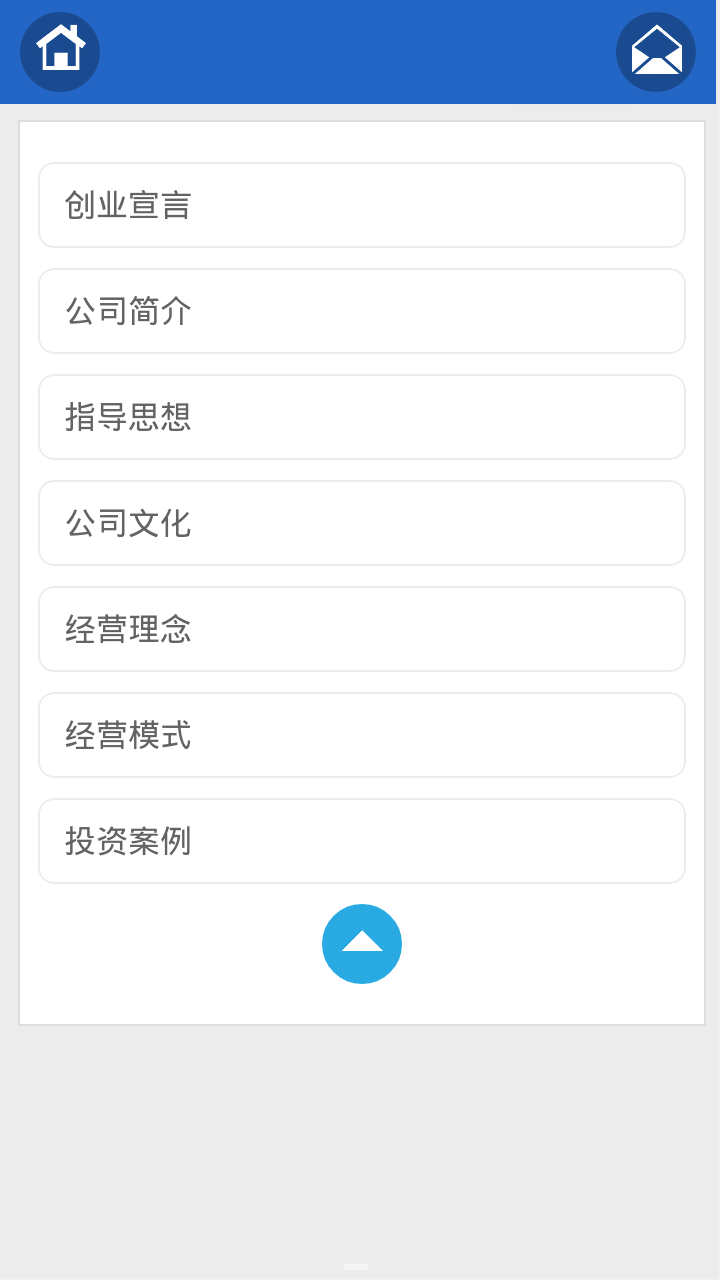This screenshot has width=720, height=1280.
Task: Choose 投资案例 from the menu
Action: (361, 841)
